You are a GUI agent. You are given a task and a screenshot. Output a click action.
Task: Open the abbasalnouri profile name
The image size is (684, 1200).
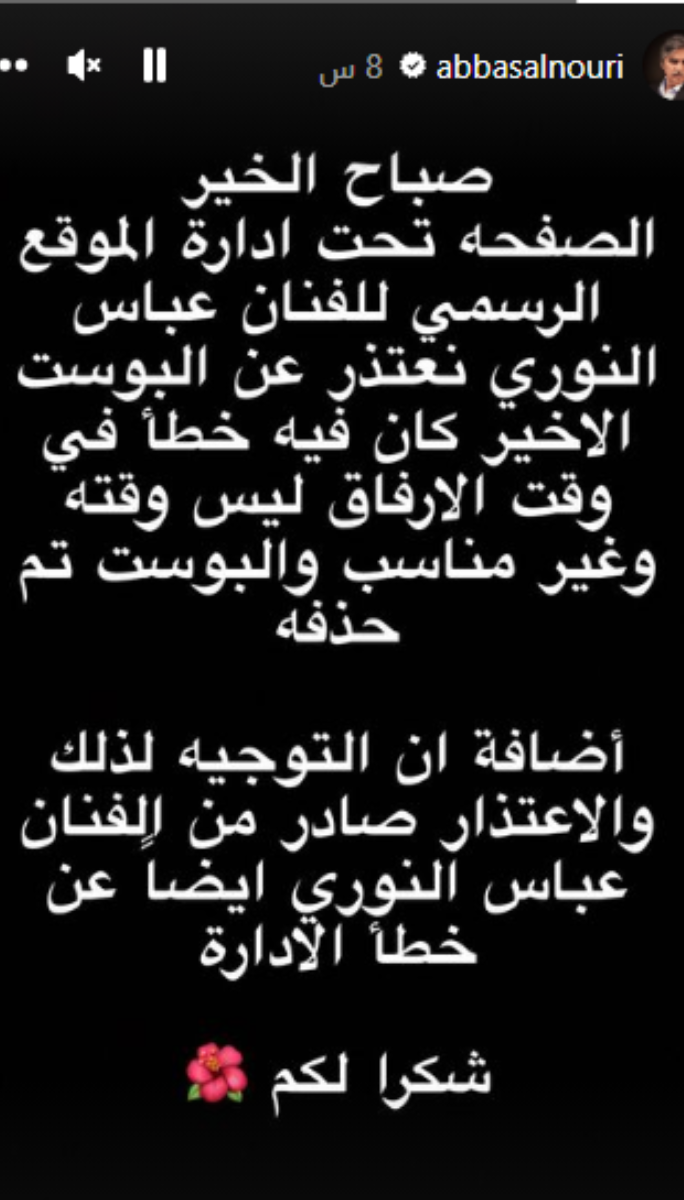(x=530, y=67)
